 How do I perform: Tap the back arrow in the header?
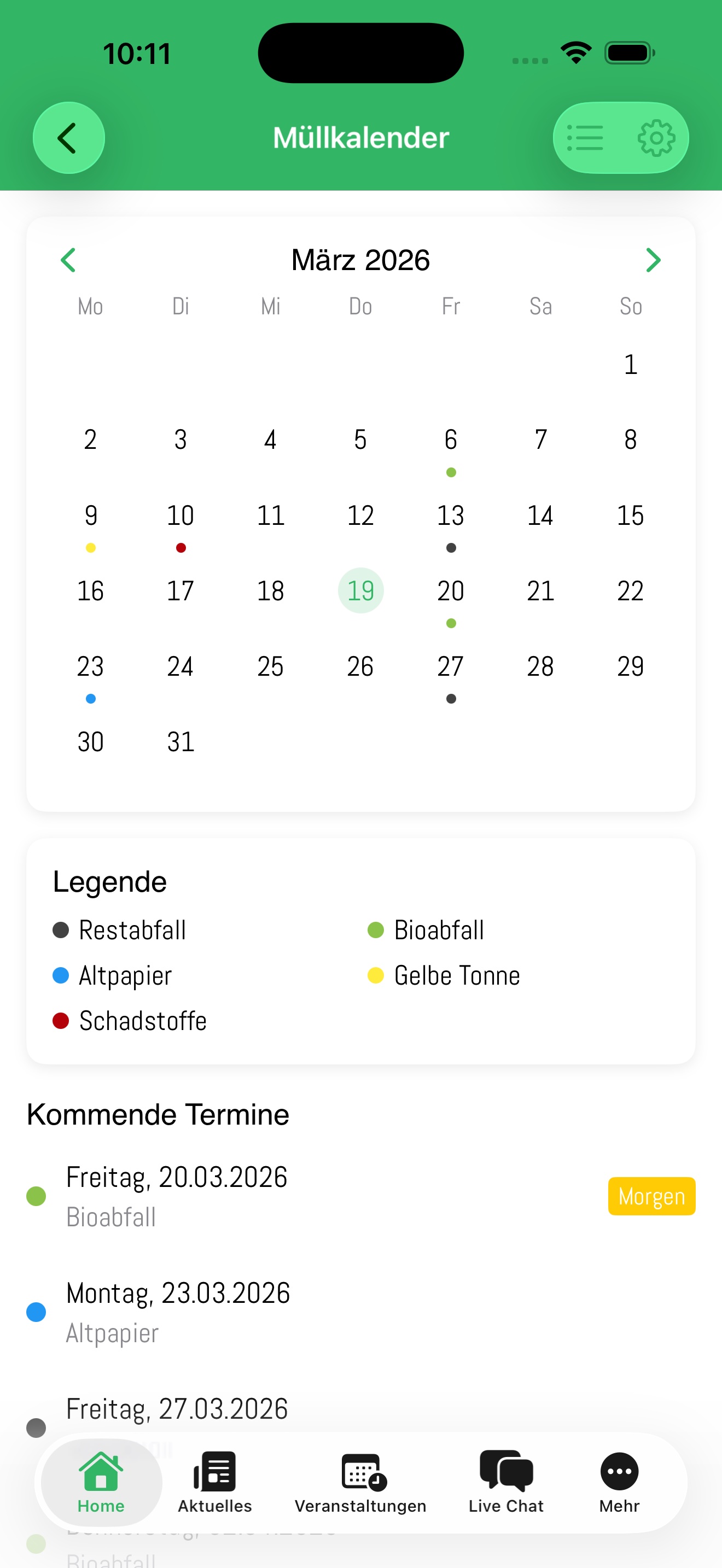click(x=69, y=137)
